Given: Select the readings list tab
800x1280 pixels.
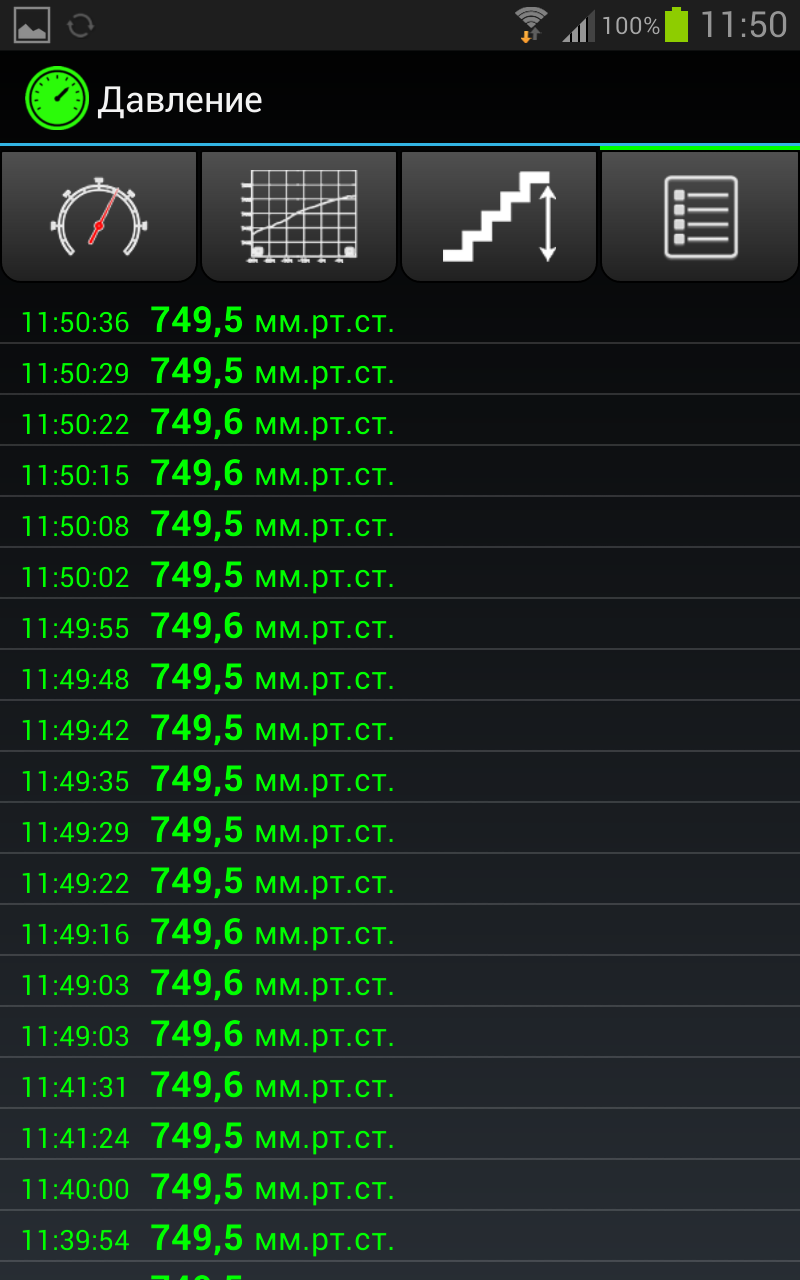Looking at the screenshot, I should 700,216.
